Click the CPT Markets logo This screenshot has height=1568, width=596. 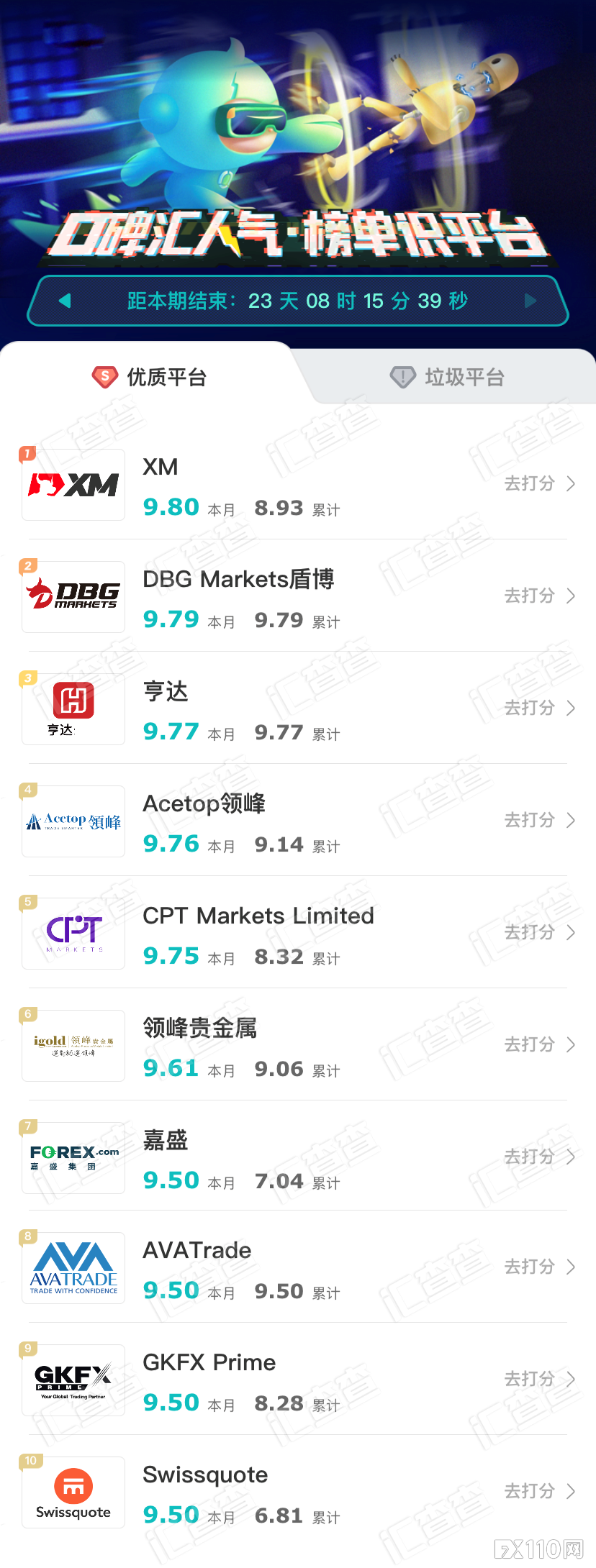pyautogui.click(x=73, y=933)
